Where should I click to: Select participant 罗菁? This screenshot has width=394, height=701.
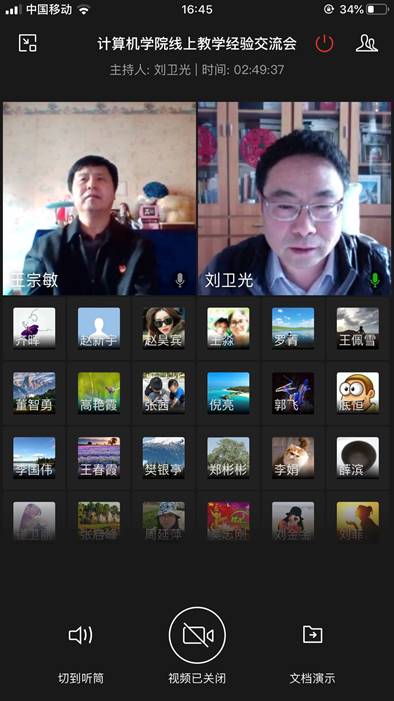pyautogui.click(x=293, y=328)
